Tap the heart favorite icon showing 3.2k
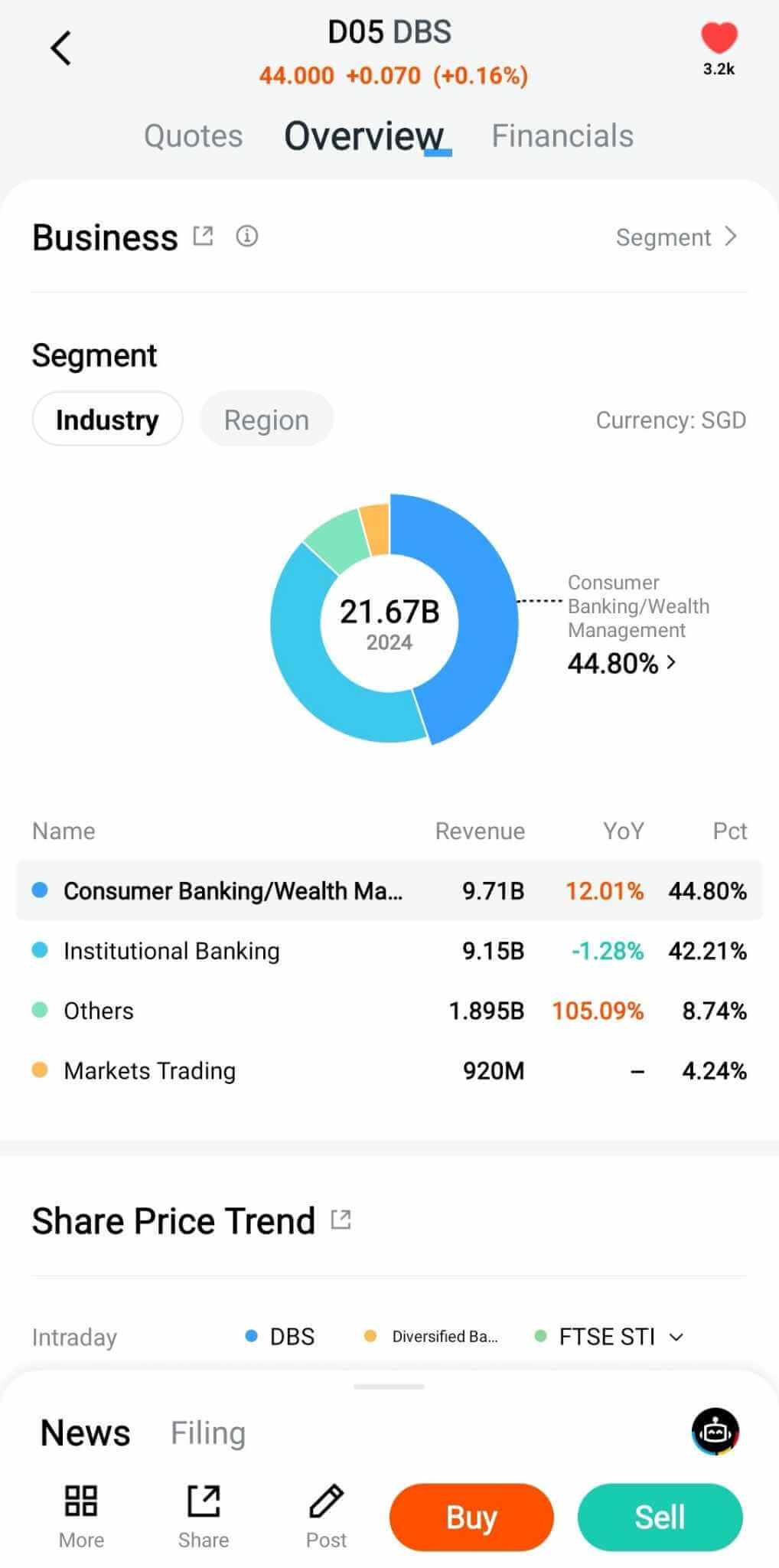This screenshot has height=1568, width=779. point(718,36)
